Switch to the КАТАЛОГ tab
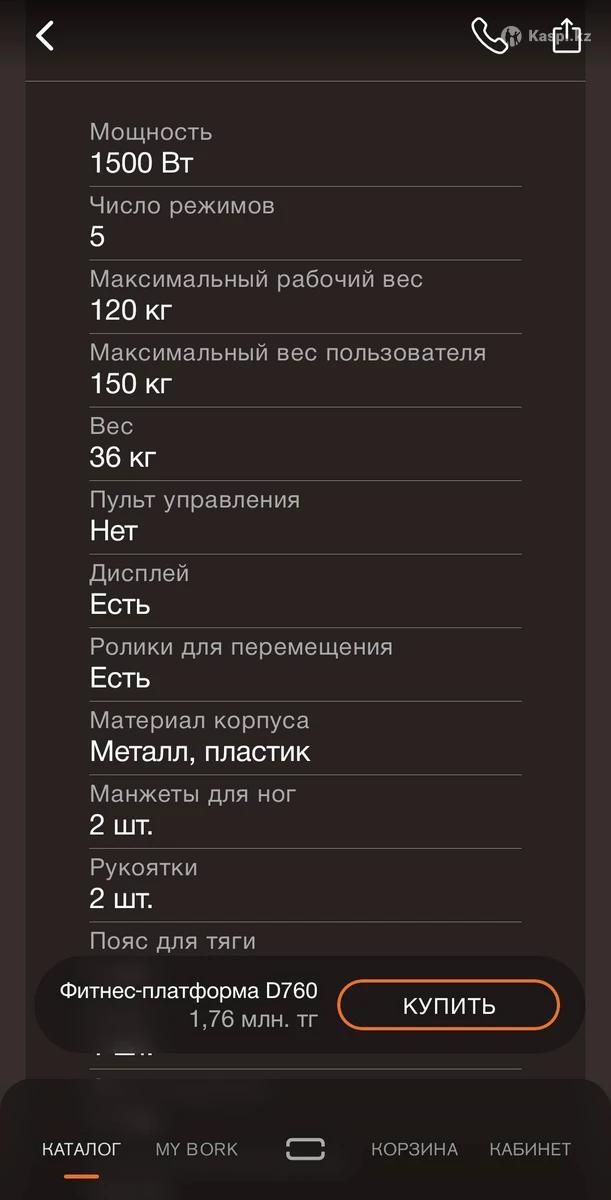The image size is (611, 1200). 81,1149
